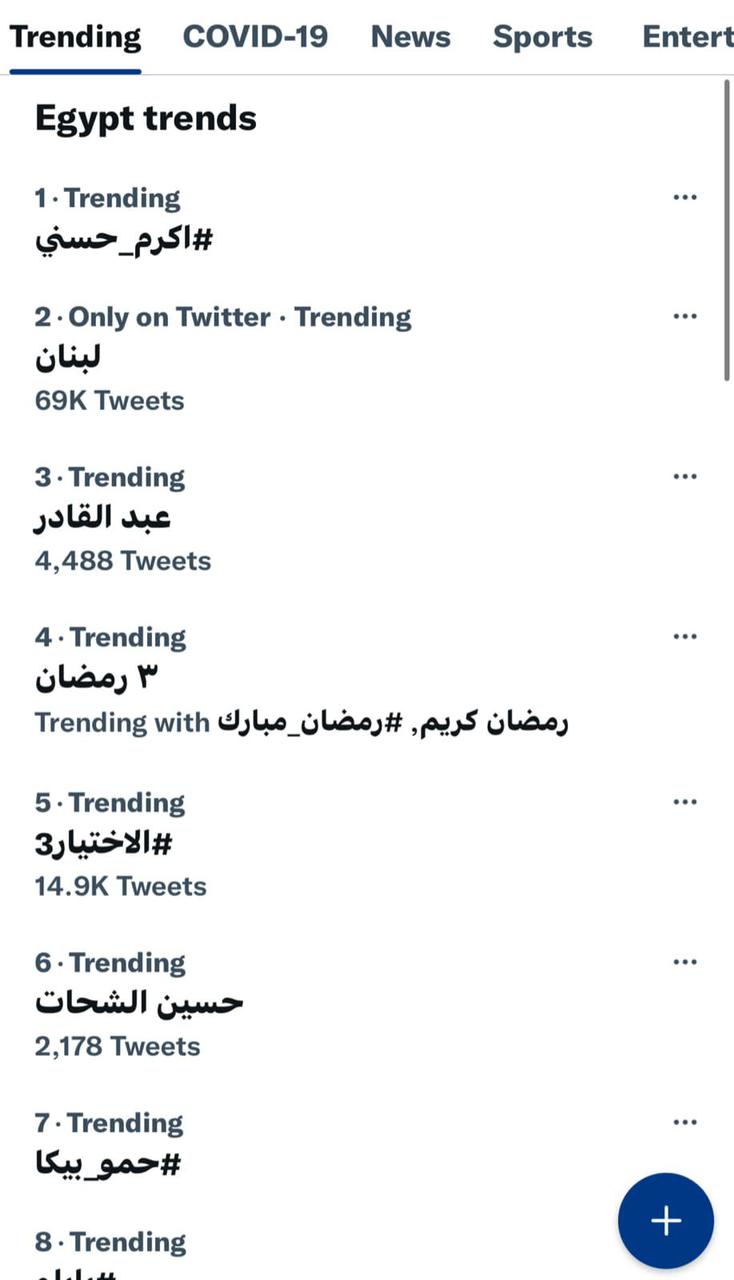The width and height of the screenshot is (734, 1280).
Task: Open more options for #الاختيار3 trend
Action: tap(685, 801)
